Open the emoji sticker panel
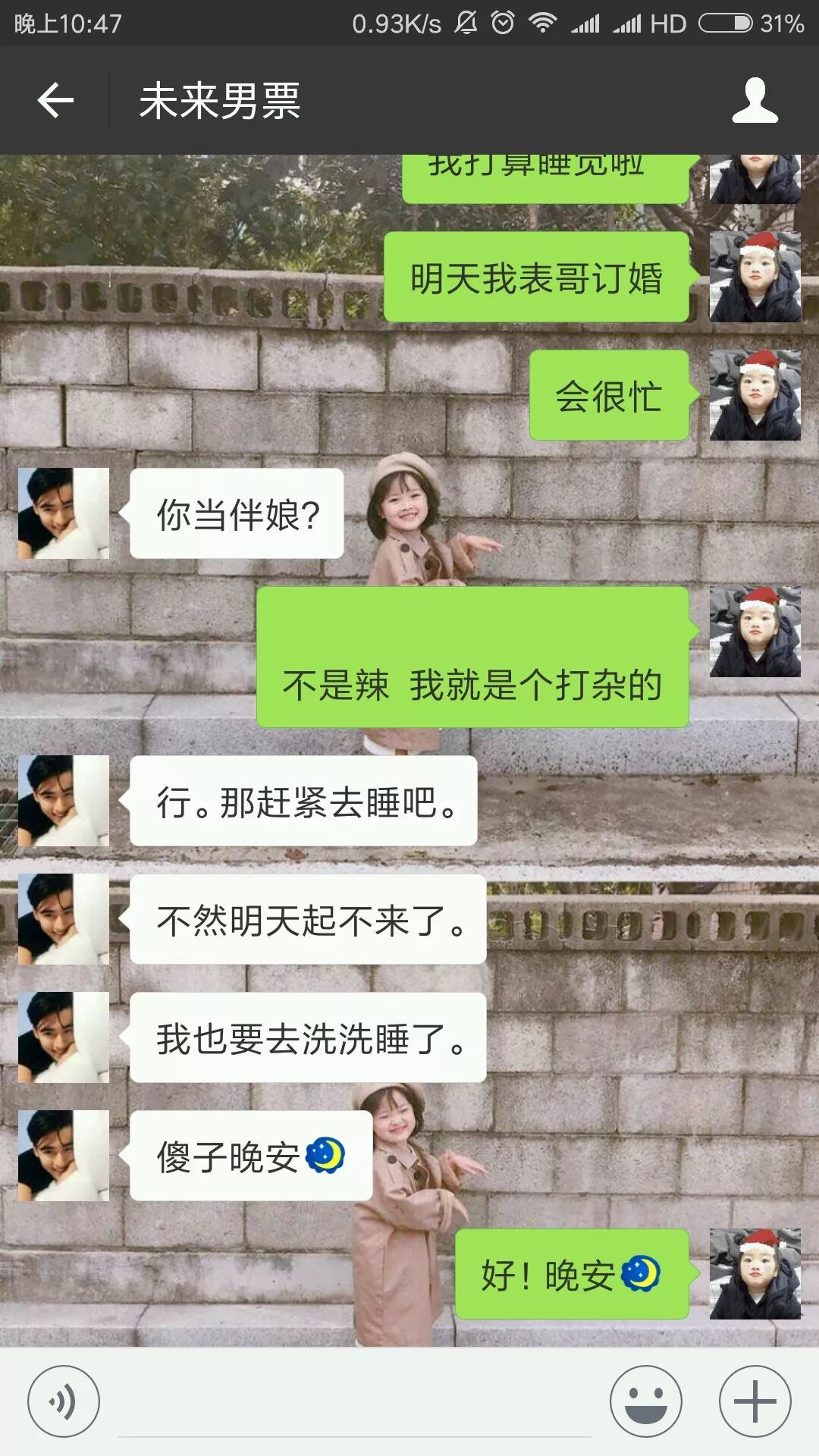The width and height of the screenshot is (819, 1456). pyautogui.click(x=646, y=1401)
